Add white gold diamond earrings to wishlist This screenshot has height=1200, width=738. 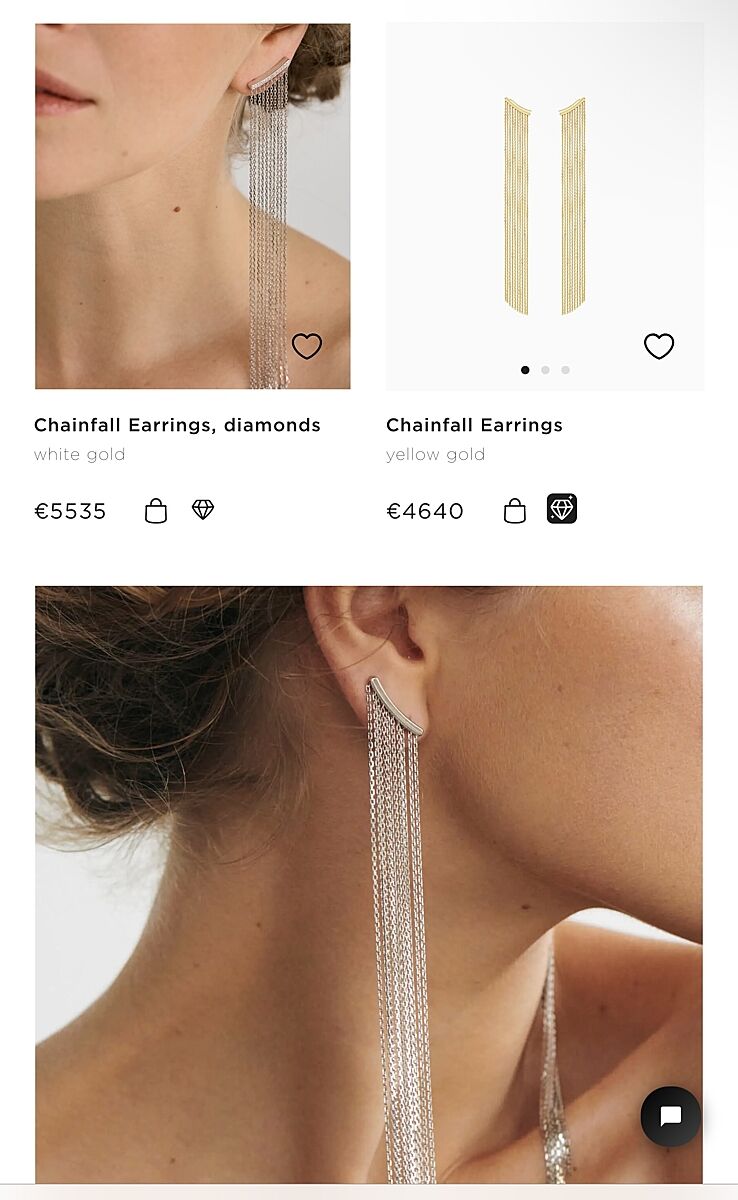(x=307, y=346)
